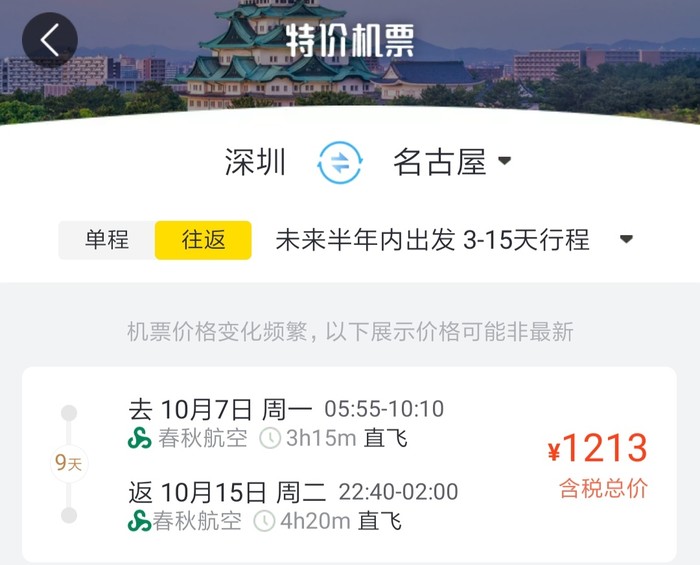700x565 pixels.
Task: Change departure city 深圳
Action: click(256, 163)
